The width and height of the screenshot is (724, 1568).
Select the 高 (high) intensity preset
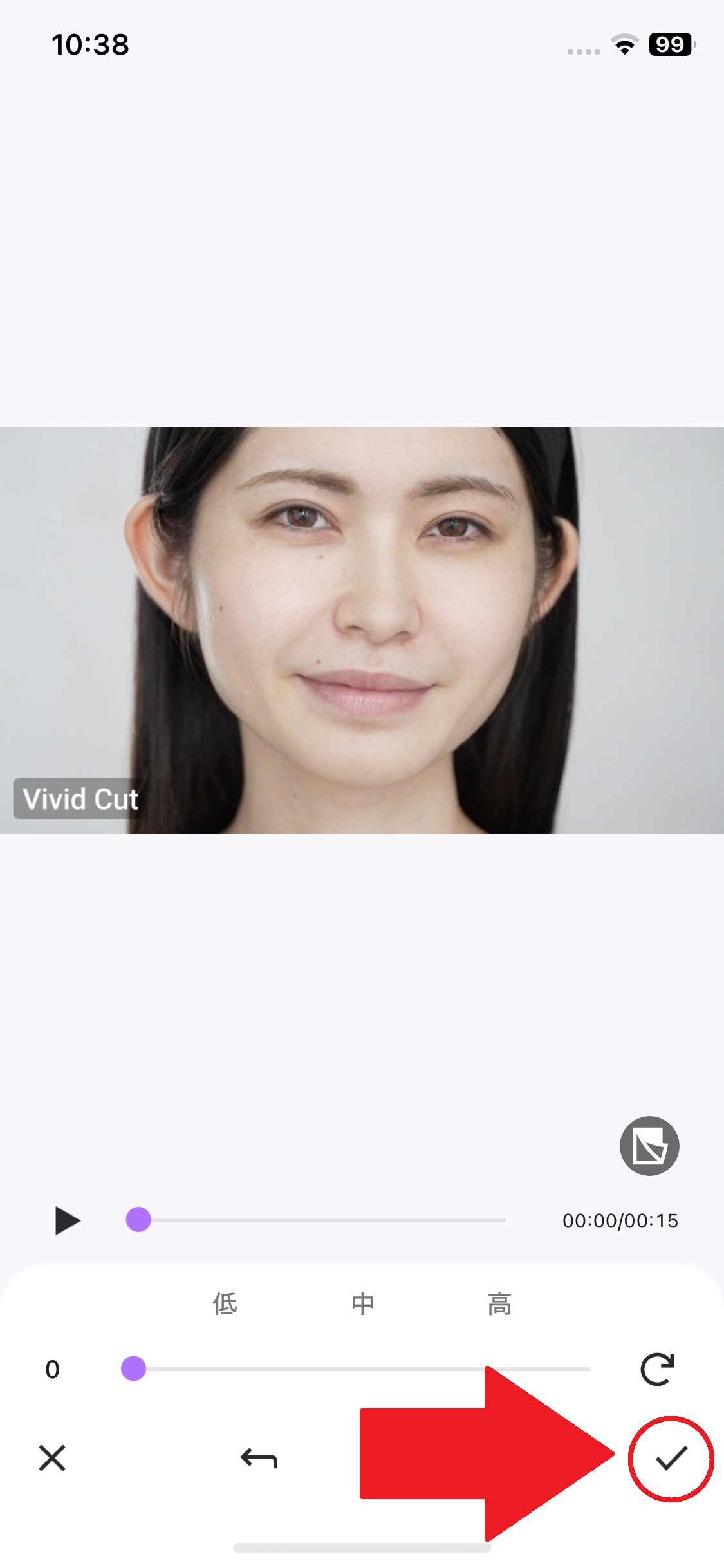tap(499, 1304)
